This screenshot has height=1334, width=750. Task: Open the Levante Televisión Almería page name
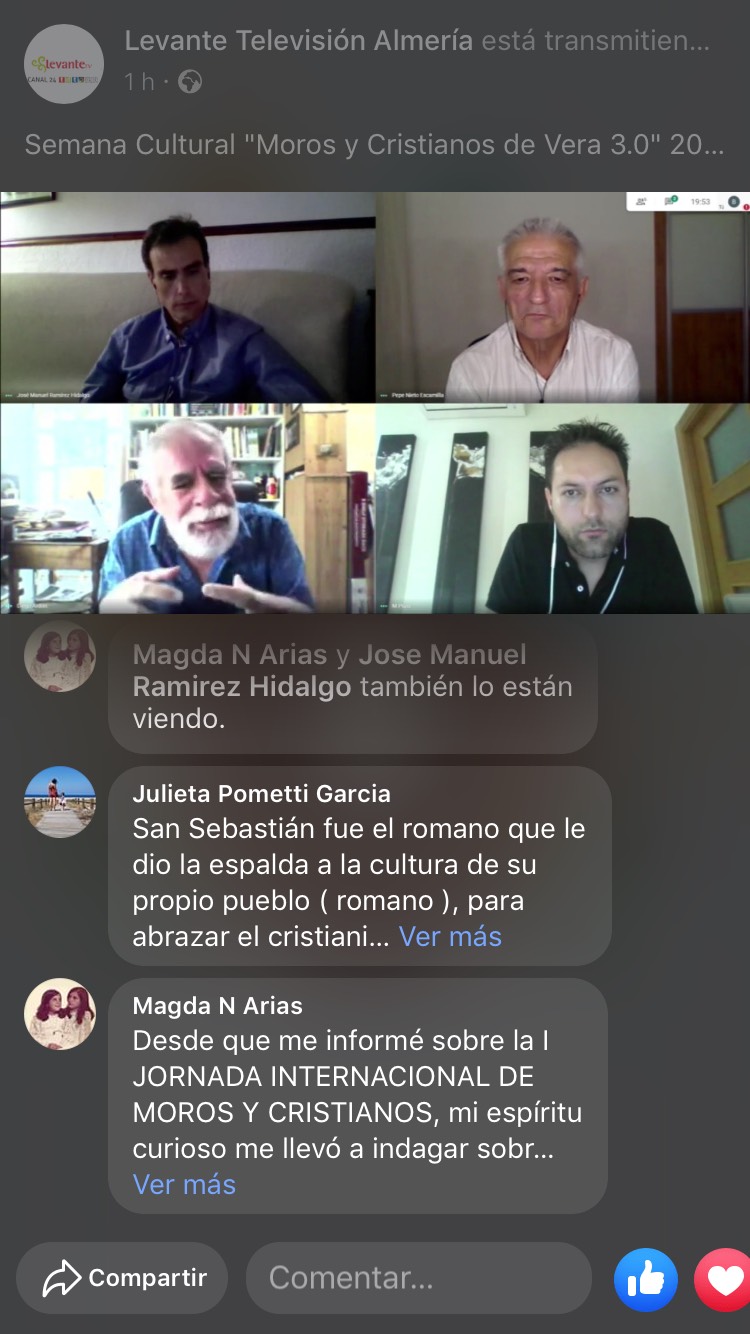point(298,41)
